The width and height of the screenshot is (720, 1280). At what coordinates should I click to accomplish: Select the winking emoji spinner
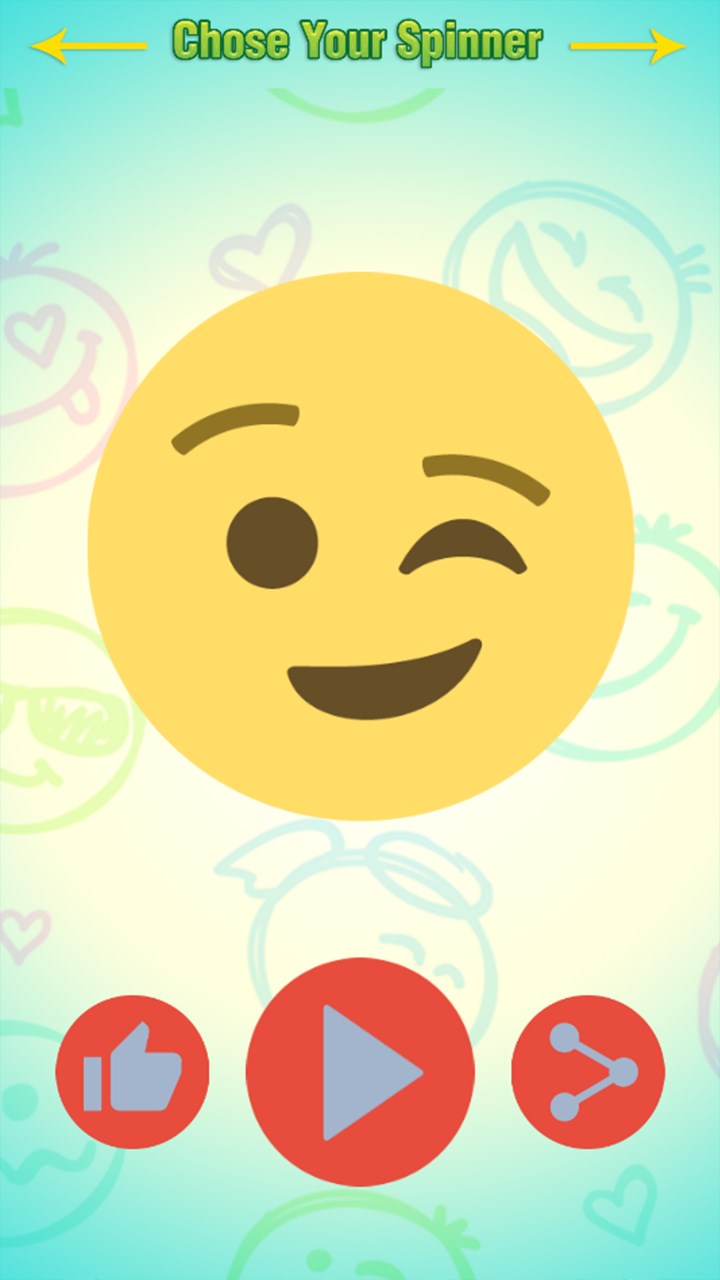[360, 546]
